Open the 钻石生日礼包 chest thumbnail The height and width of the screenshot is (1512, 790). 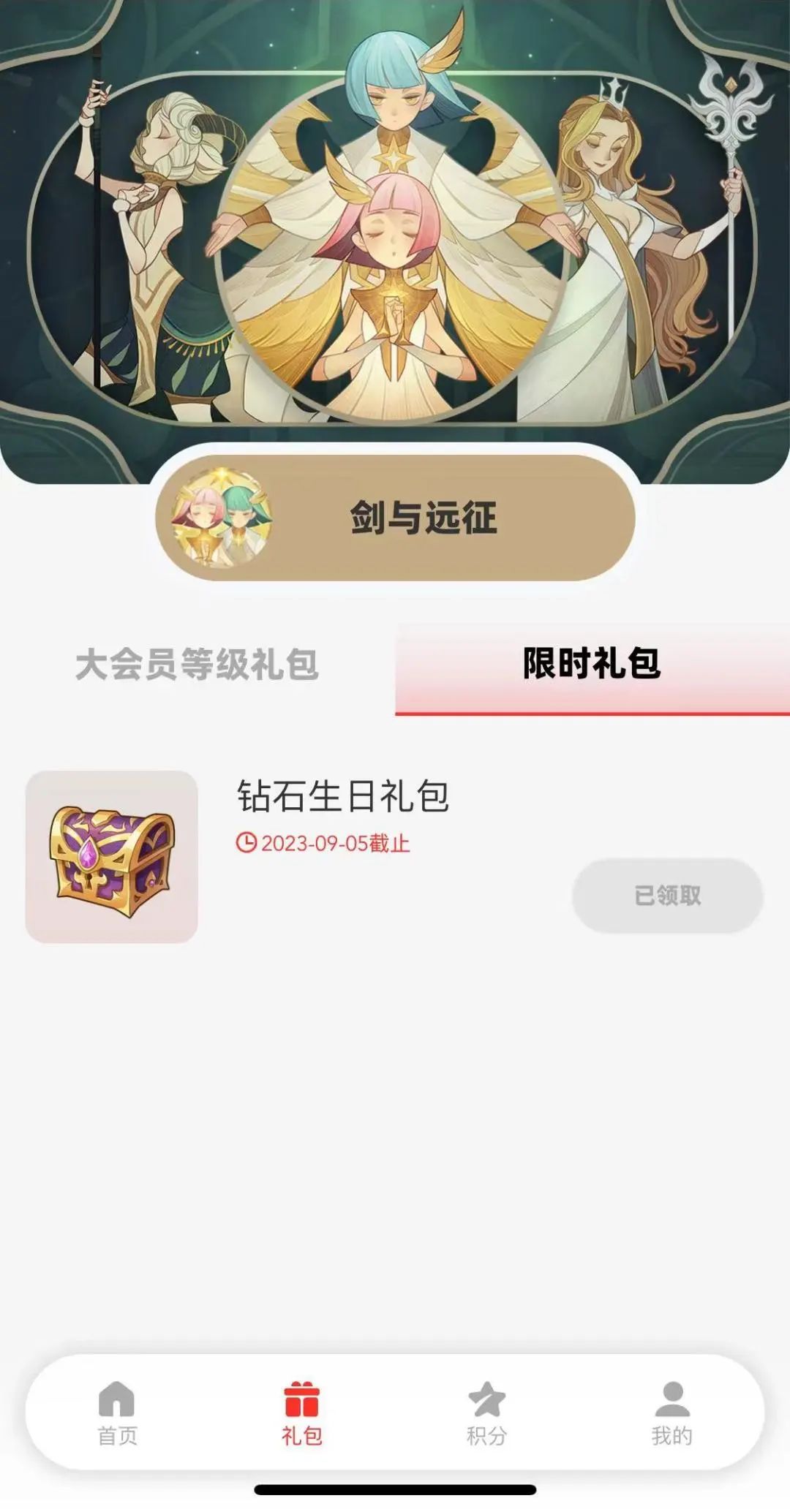pos(112,856)
